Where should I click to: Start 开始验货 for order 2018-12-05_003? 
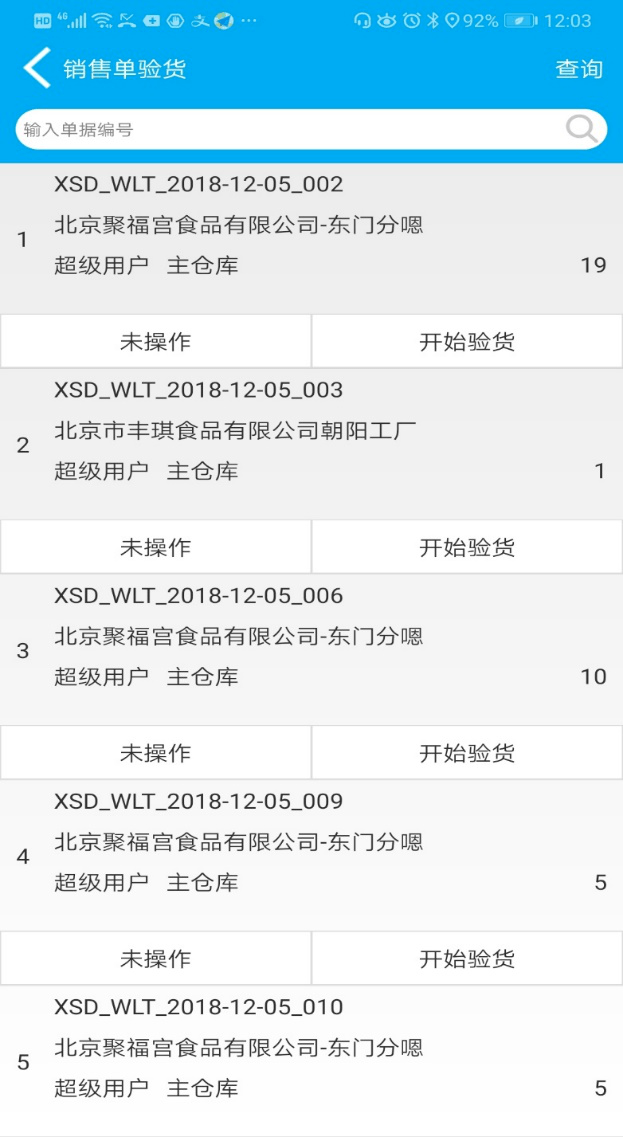[x=467, y=548]
